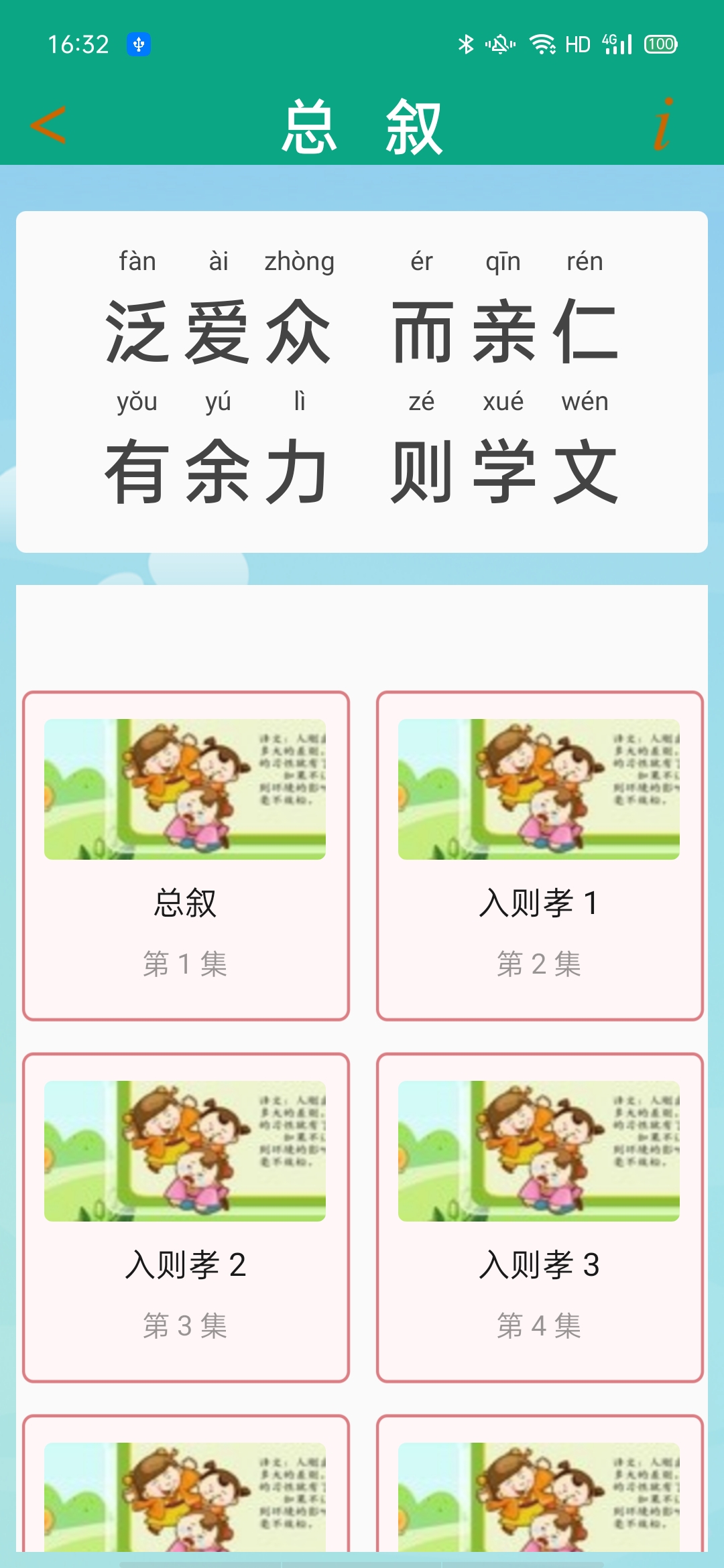The height and width of the screenshot is (1568, 724).
Task: Click the pinyin text fàn ài zhòng
Action: click(227, 262)
